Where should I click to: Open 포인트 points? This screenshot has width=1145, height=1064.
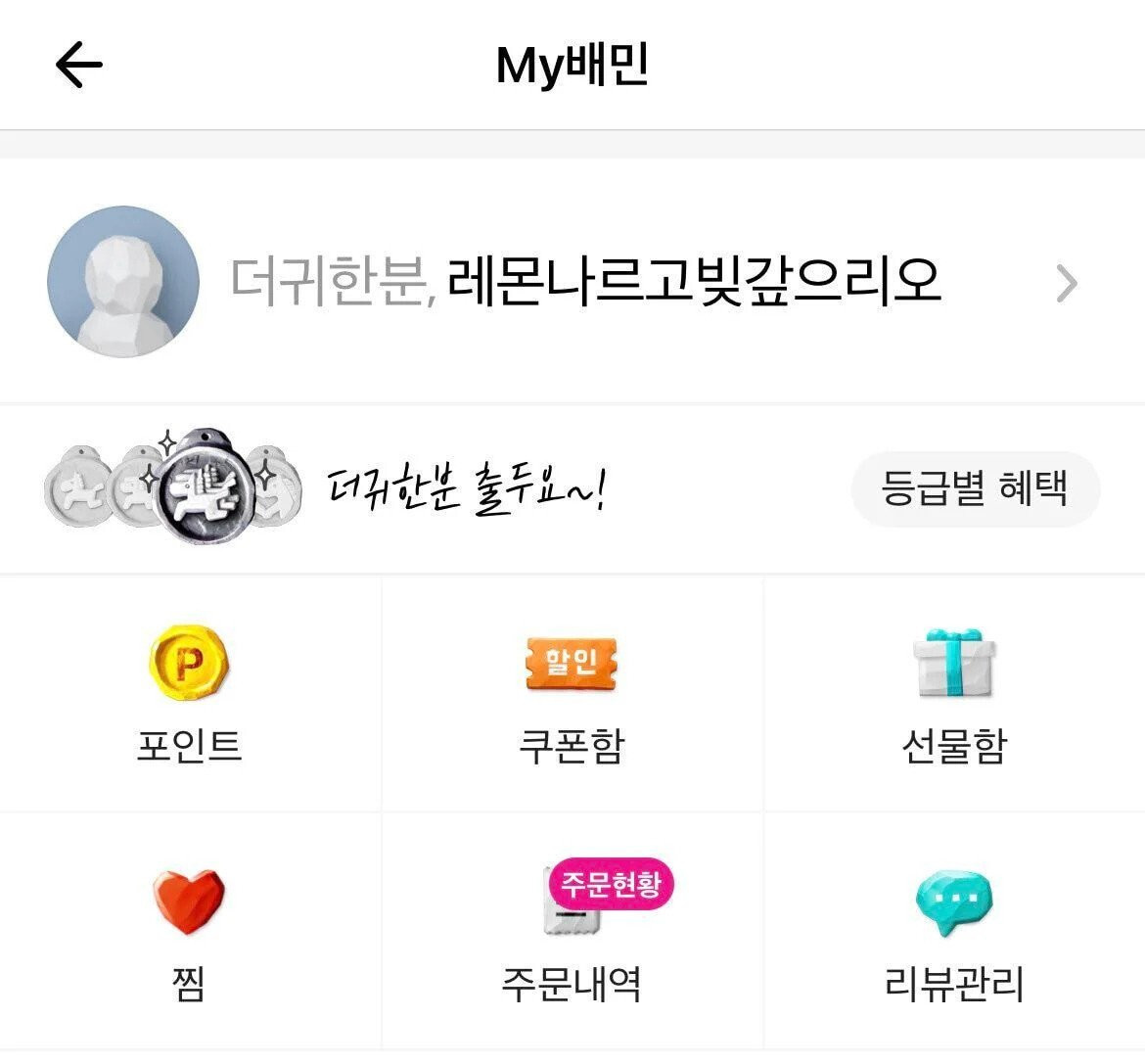(x=189, y=695)
